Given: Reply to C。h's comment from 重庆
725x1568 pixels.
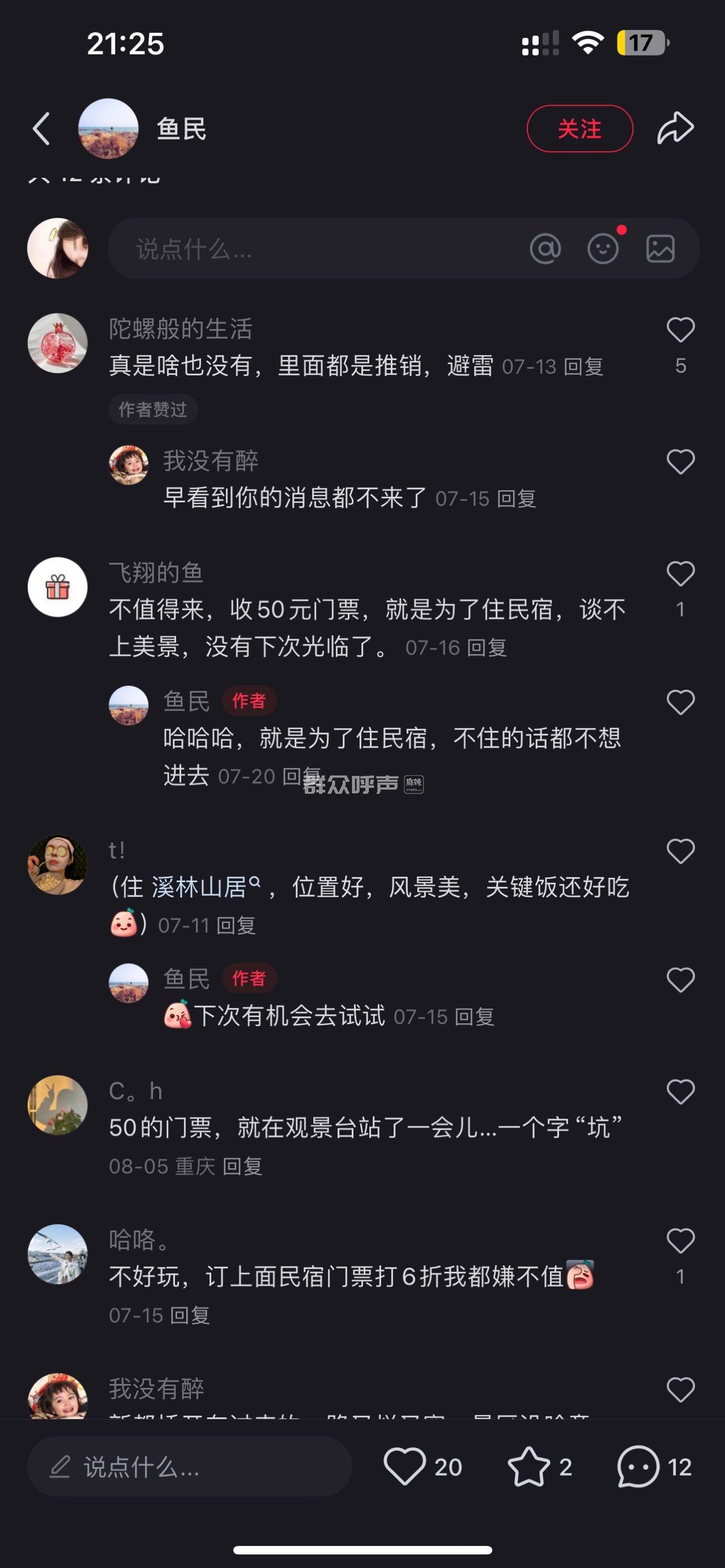Looking at the screenshot, I should 242,1167.
